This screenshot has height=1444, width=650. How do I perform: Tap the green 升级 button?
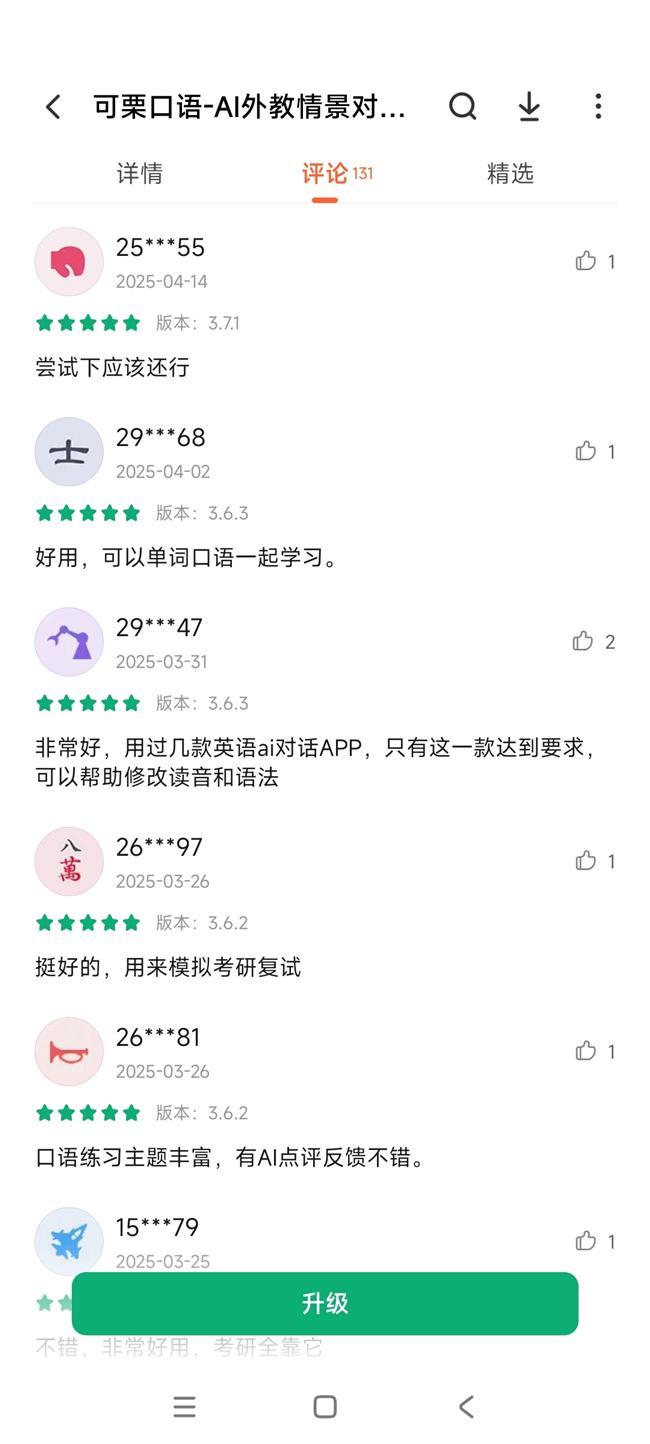pos(325,1303)
